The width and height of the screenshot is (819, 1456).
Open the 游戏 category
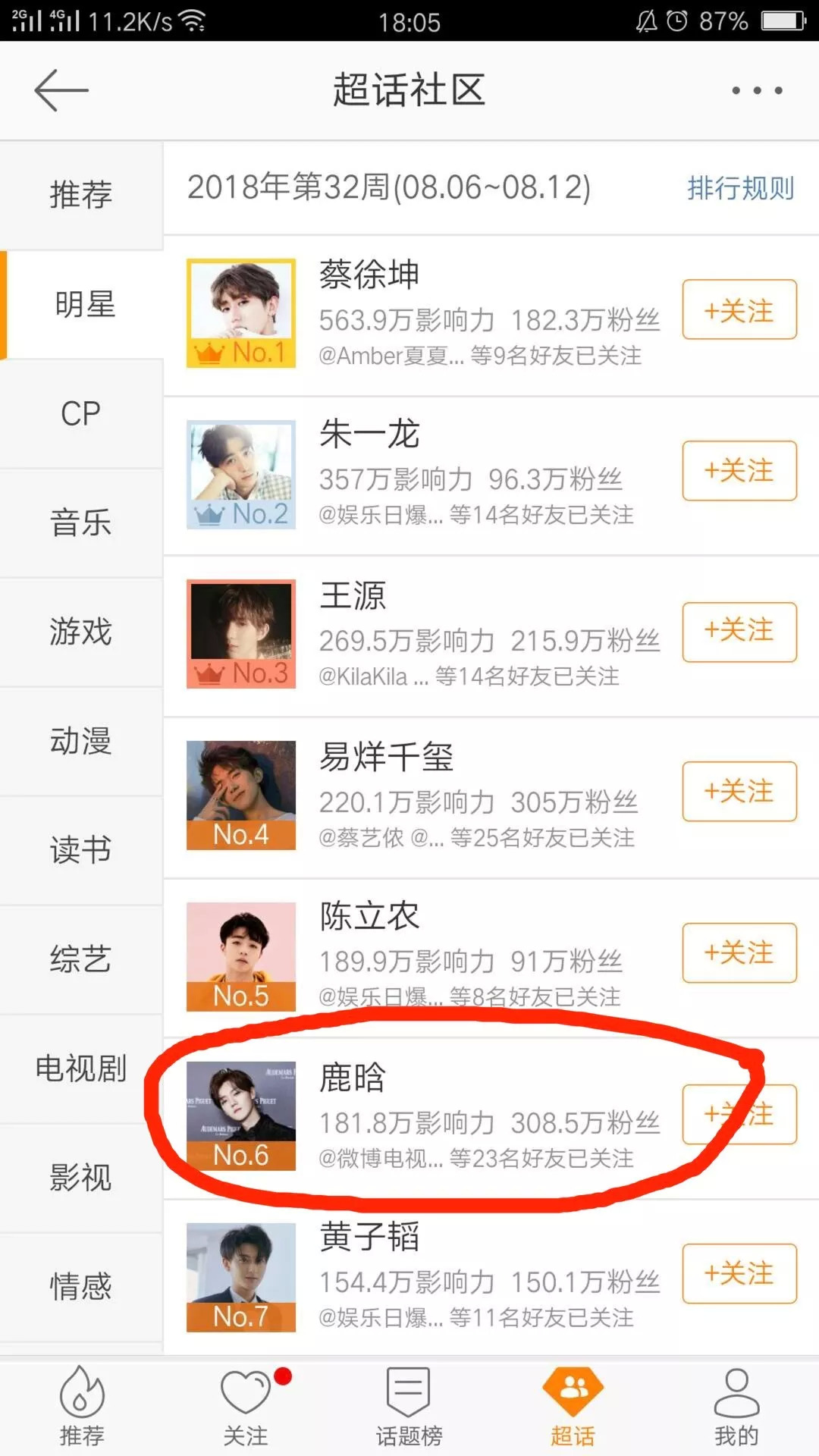tap(81, 632)
